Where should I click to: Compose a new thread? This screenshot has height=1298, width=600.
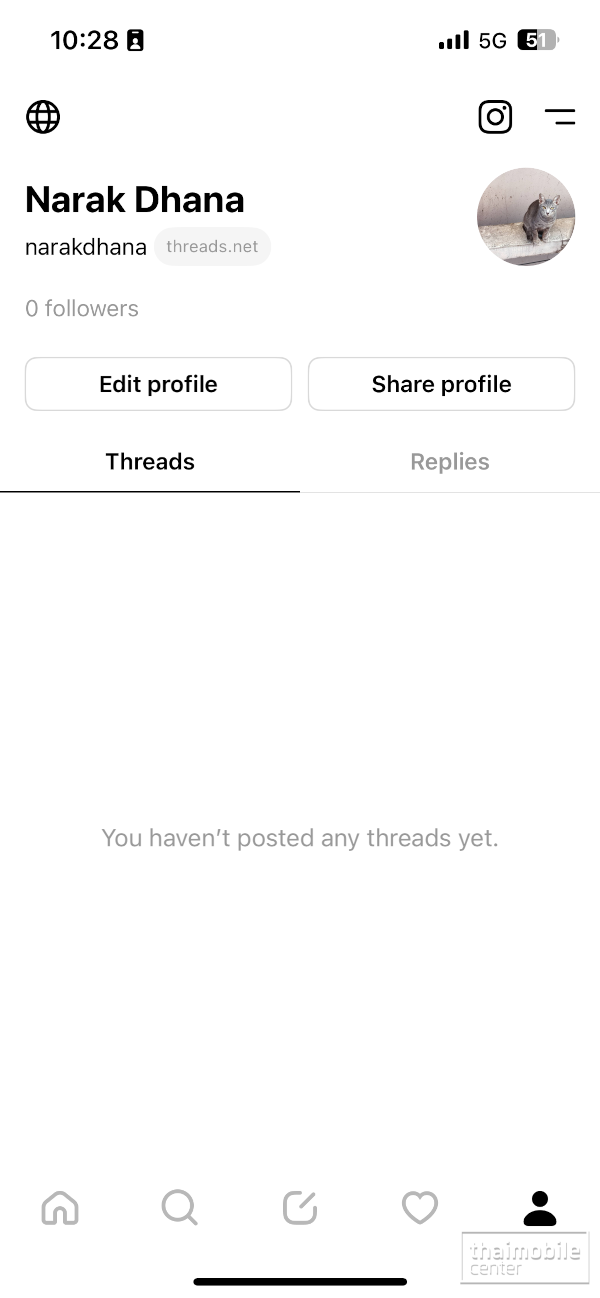(300, 1208)
